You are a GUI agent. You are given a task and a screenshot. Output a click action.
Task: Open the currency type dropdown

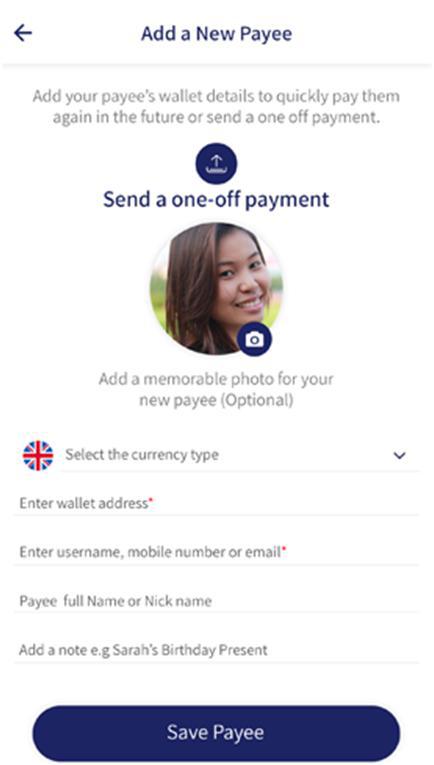coord(239,455)
